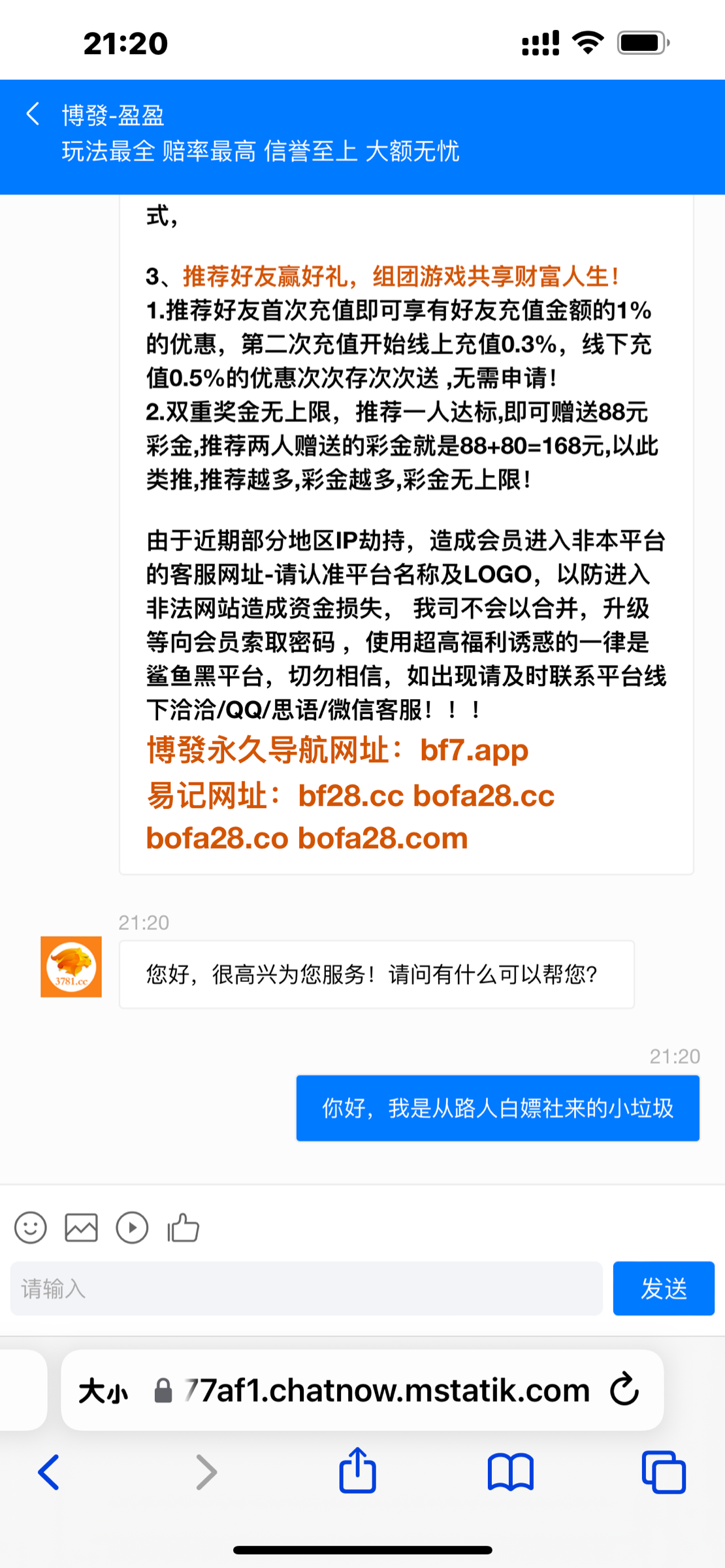Select the image attachment icon

tap(81, 1228)
